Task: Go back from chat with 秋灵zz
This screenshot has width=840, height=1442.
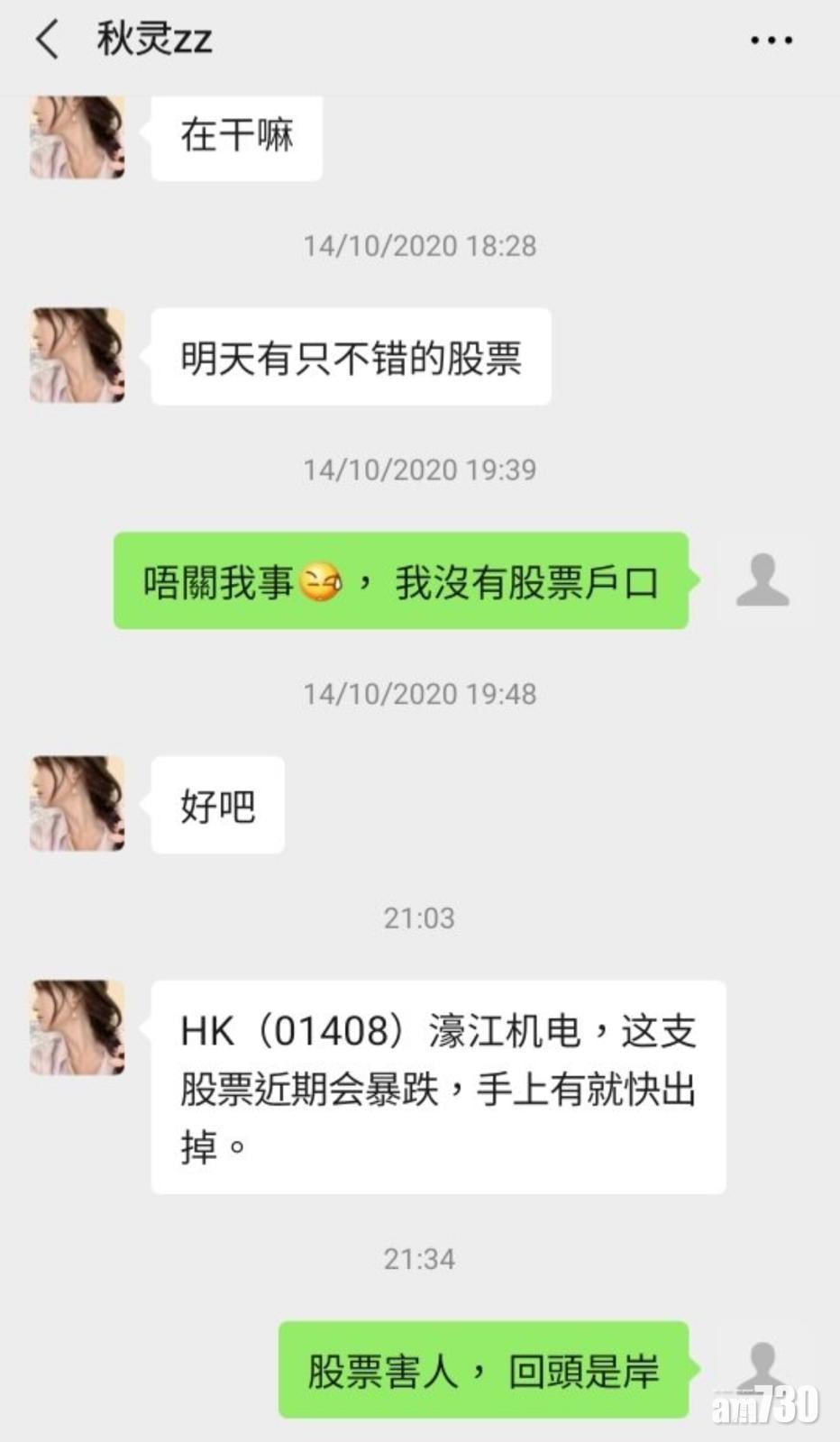Action: click(x=47, y=41)
